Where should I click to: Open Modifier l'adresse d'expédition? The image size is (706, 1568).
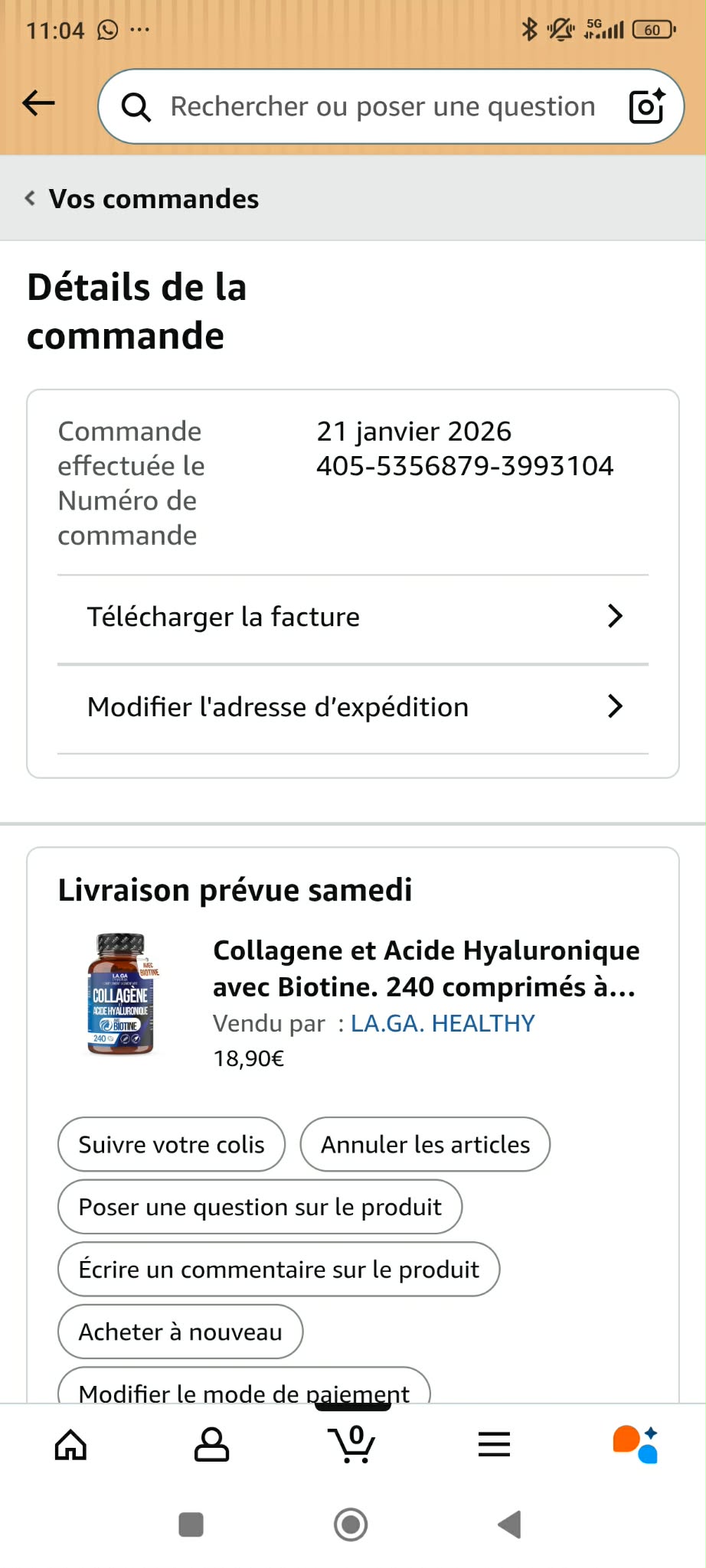coord(353,707)
